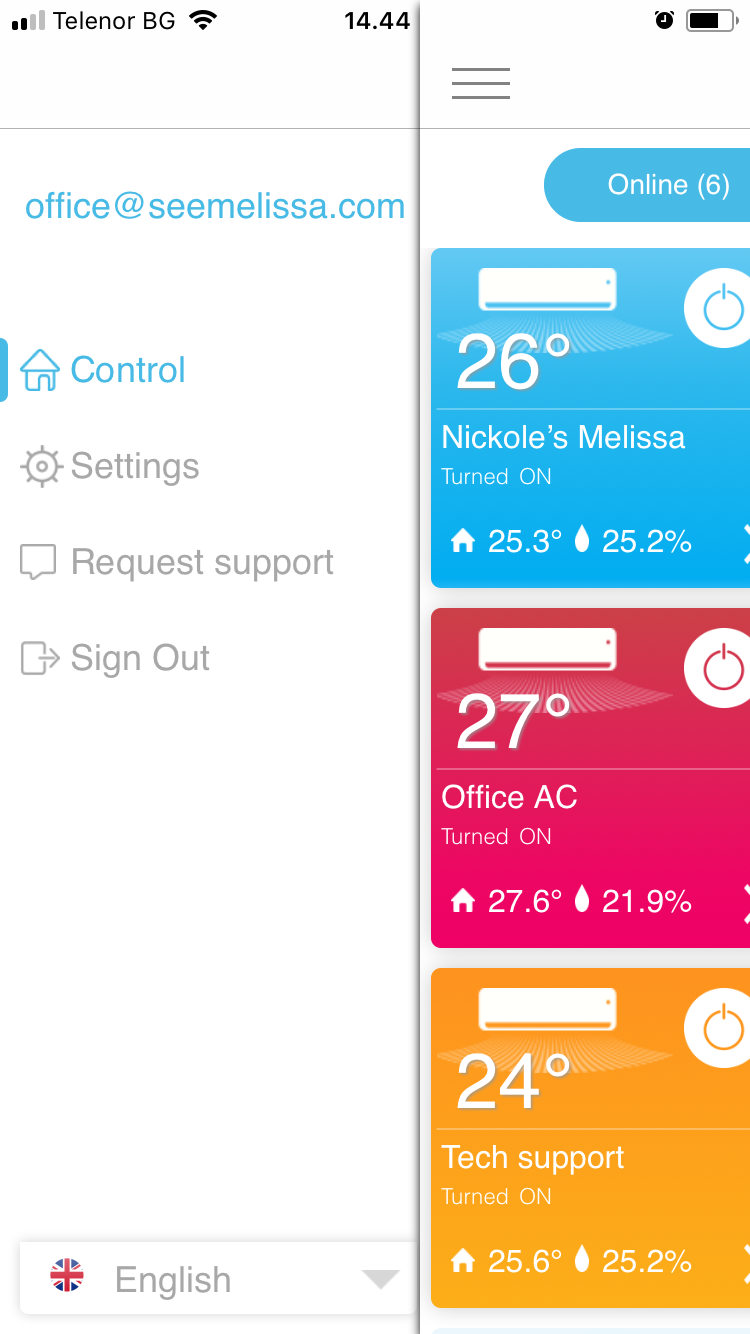Tap the hamburger menu button
Image resolution: width=750 pixels, height=1334 pixels.
click(x=481, y=83)
